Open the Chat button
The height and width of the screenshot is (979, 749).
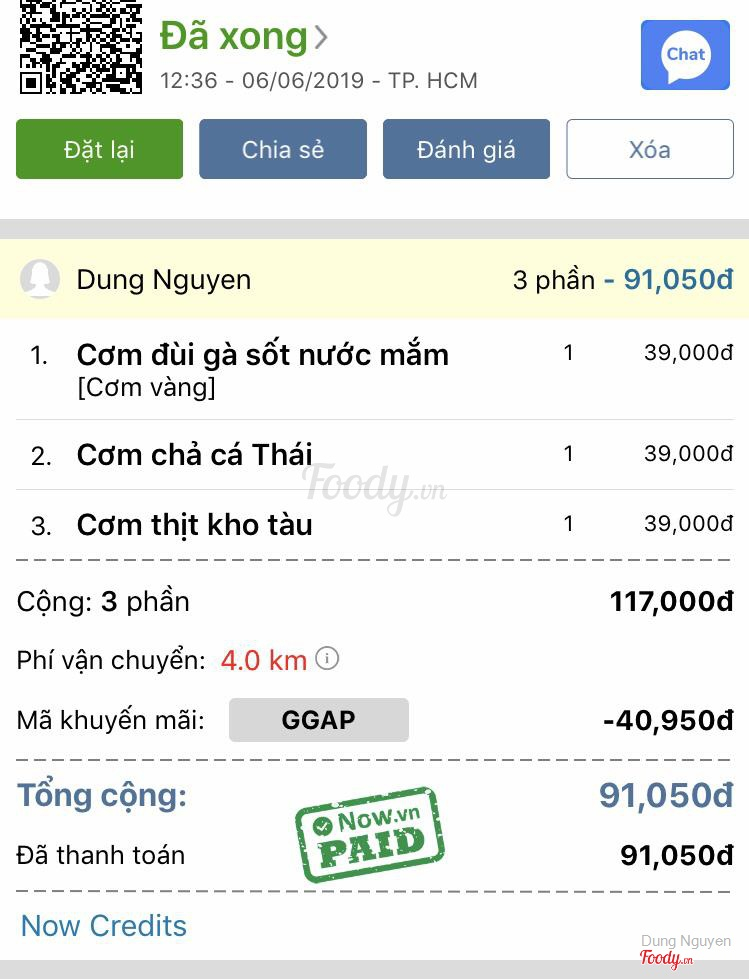[x=685, y=55]
